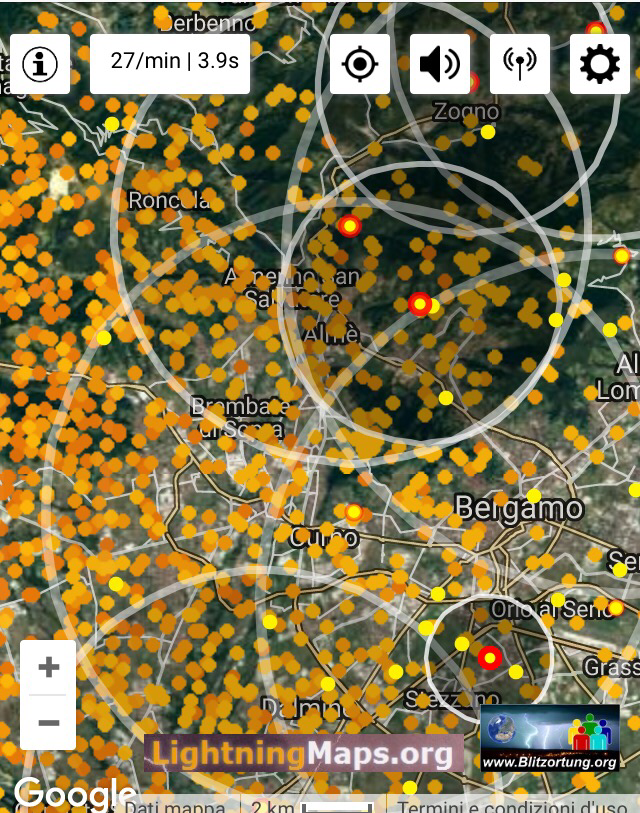640x813 pixels.
Task: Open the Termini e condizioni d'uso link
Action: [513, 806]
